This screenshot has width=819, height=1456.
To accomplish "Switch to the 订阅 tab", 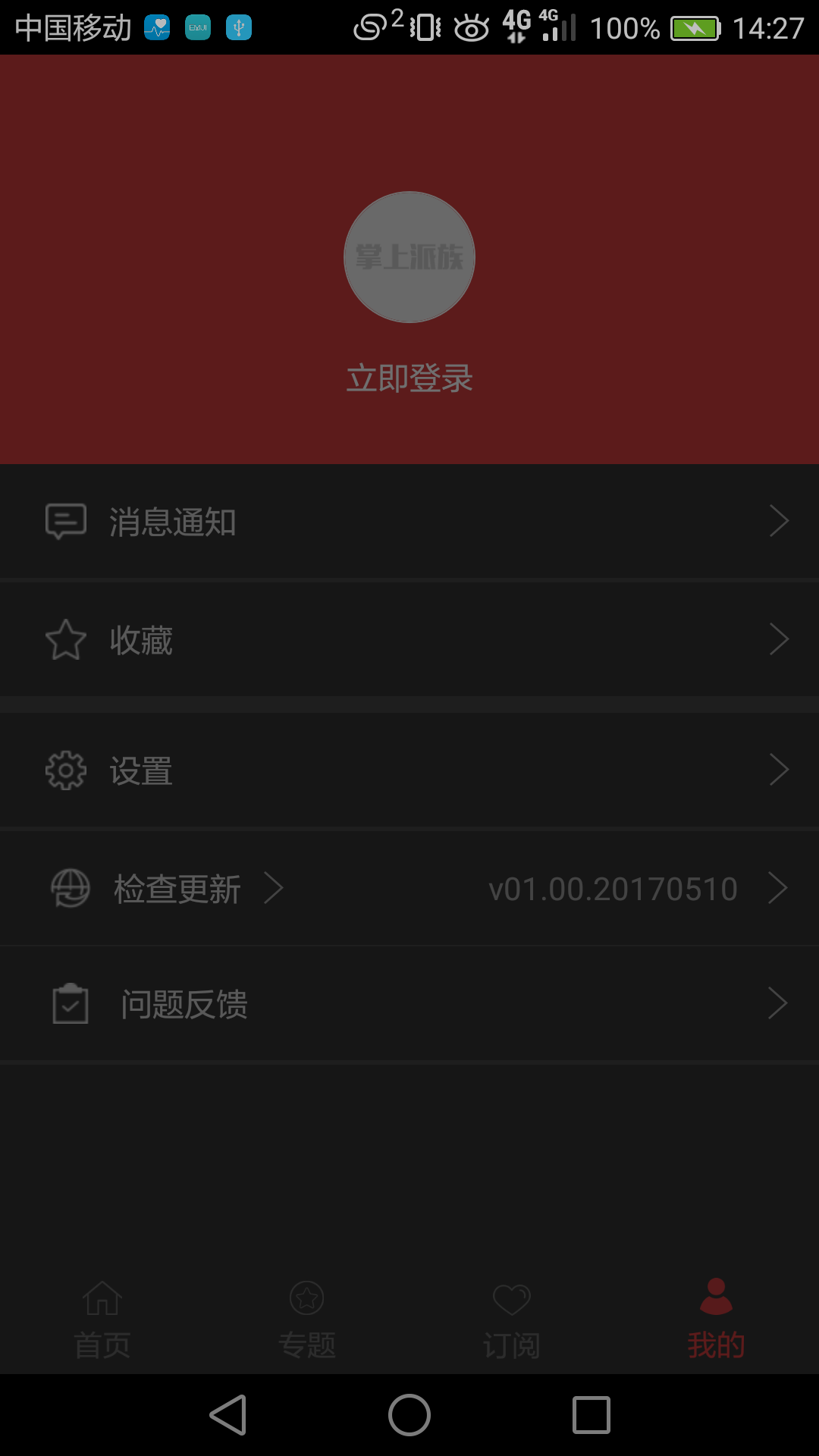I will [x=512, y=1320].
